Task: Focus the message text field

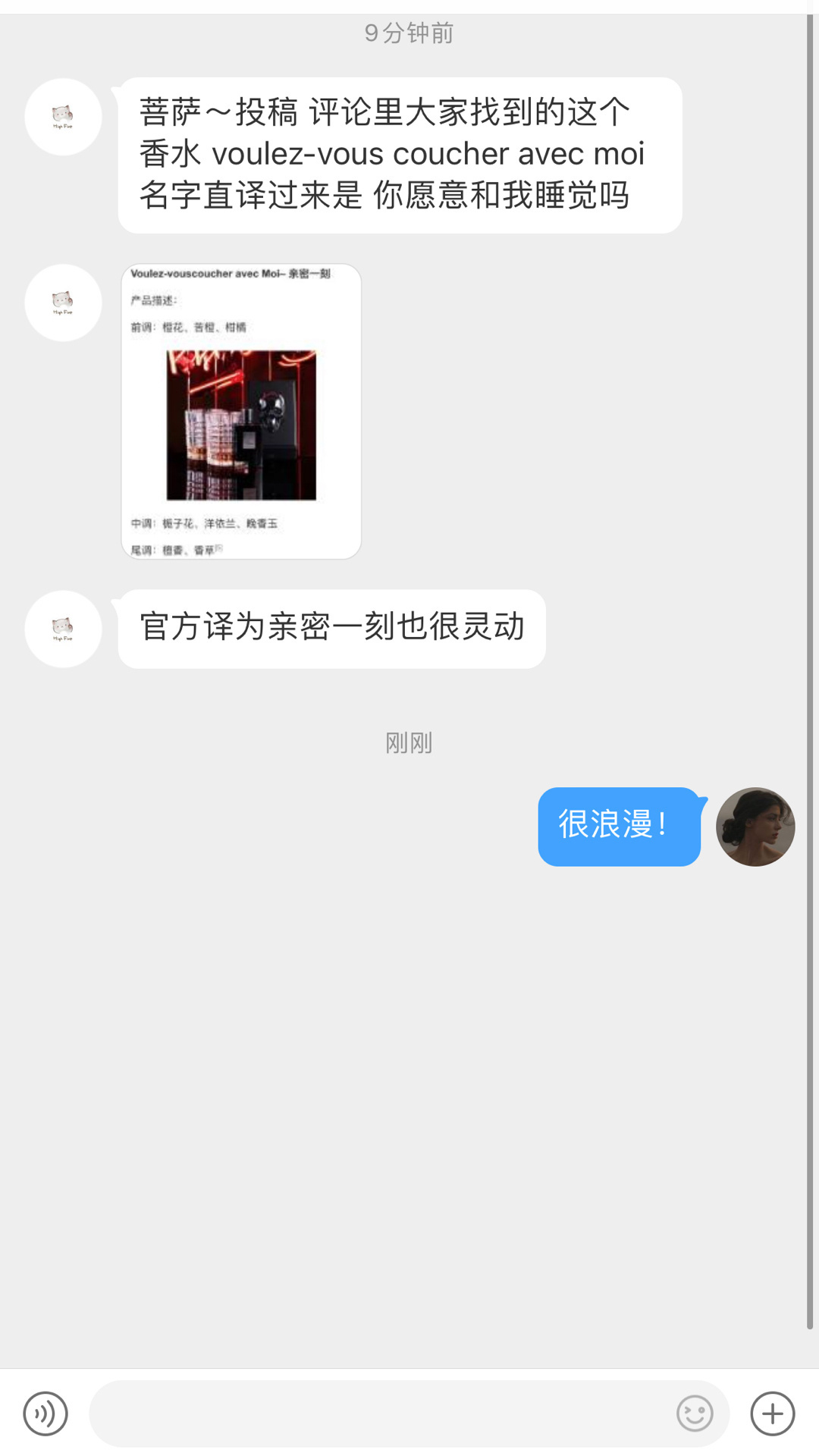Action: [379, 1414]
